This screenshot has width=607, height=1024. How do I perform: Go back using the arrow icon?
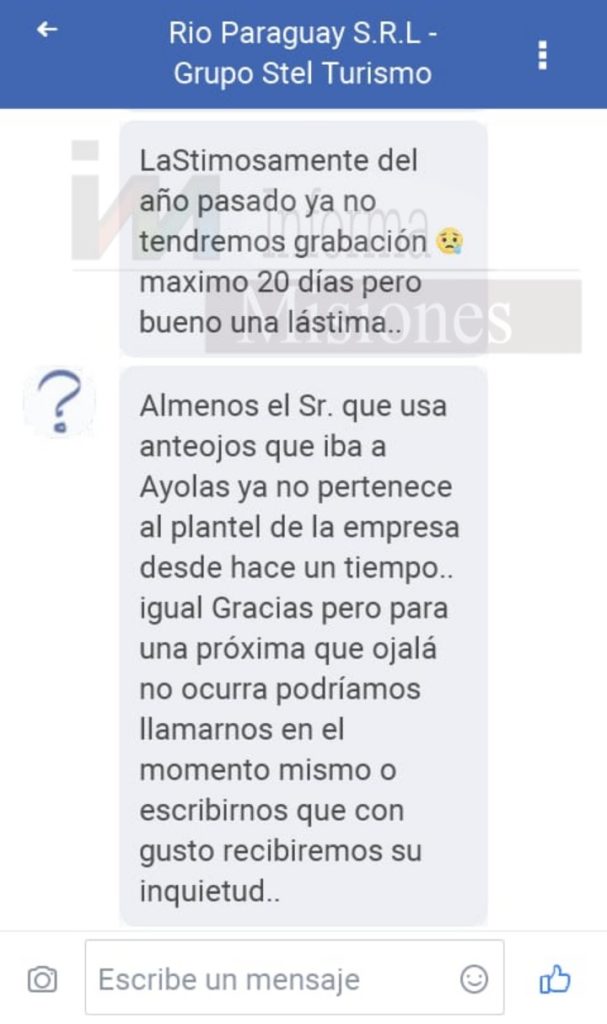(47, 31)
